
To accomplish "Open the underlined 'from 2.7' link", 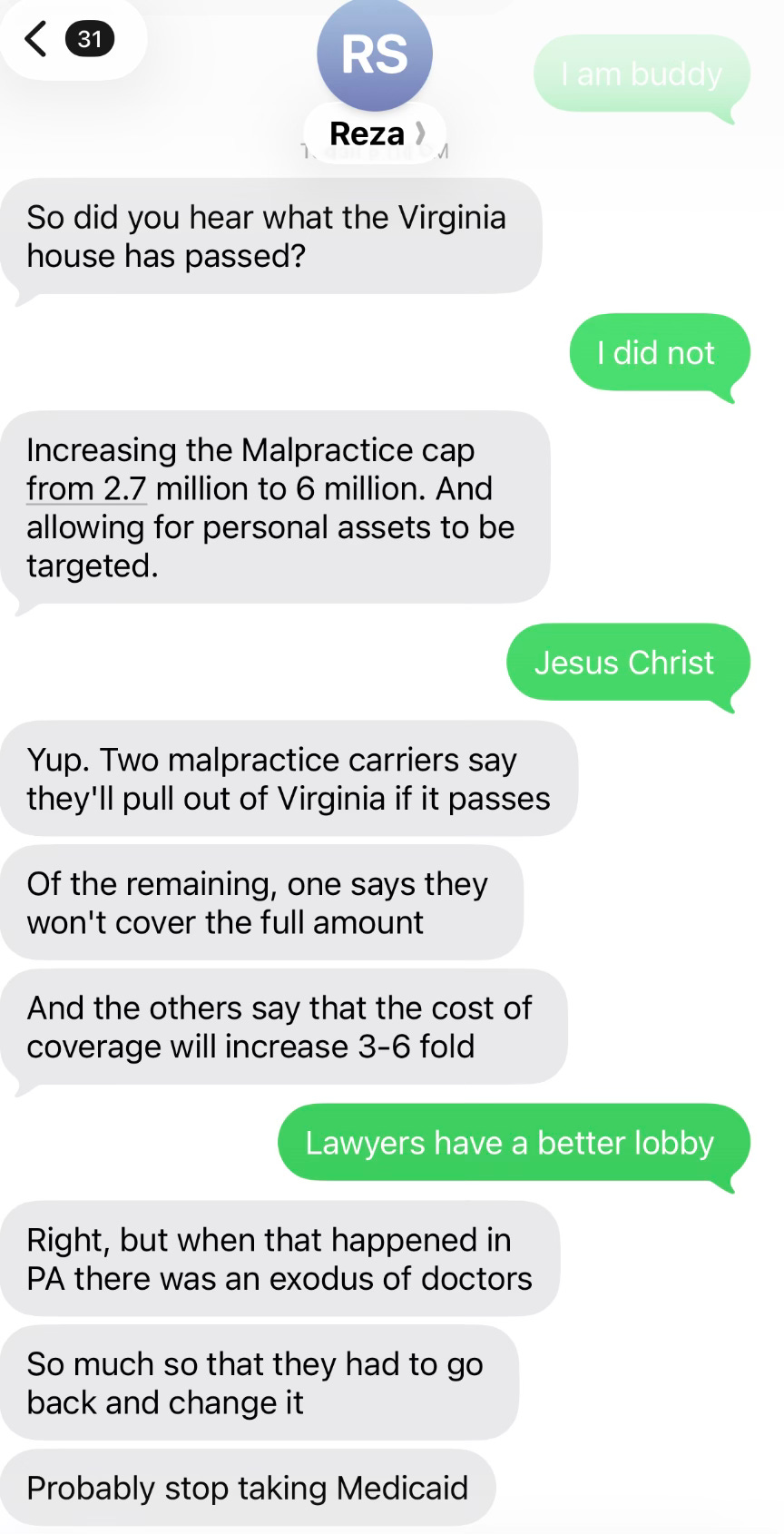I will (86, 488).
